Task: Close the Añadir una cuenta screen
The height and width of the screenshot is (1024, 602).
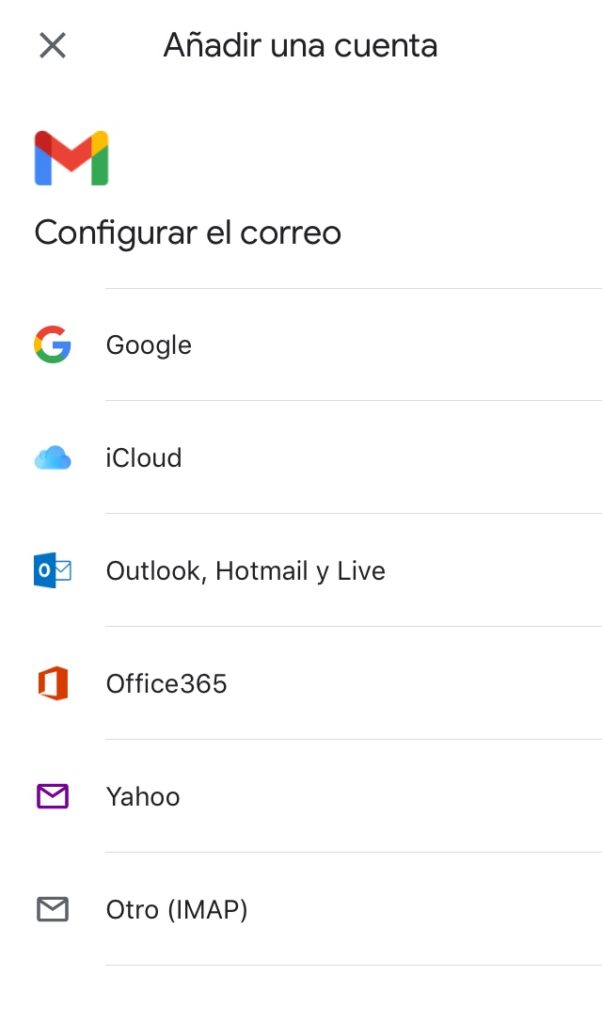Action: (52, 46)
